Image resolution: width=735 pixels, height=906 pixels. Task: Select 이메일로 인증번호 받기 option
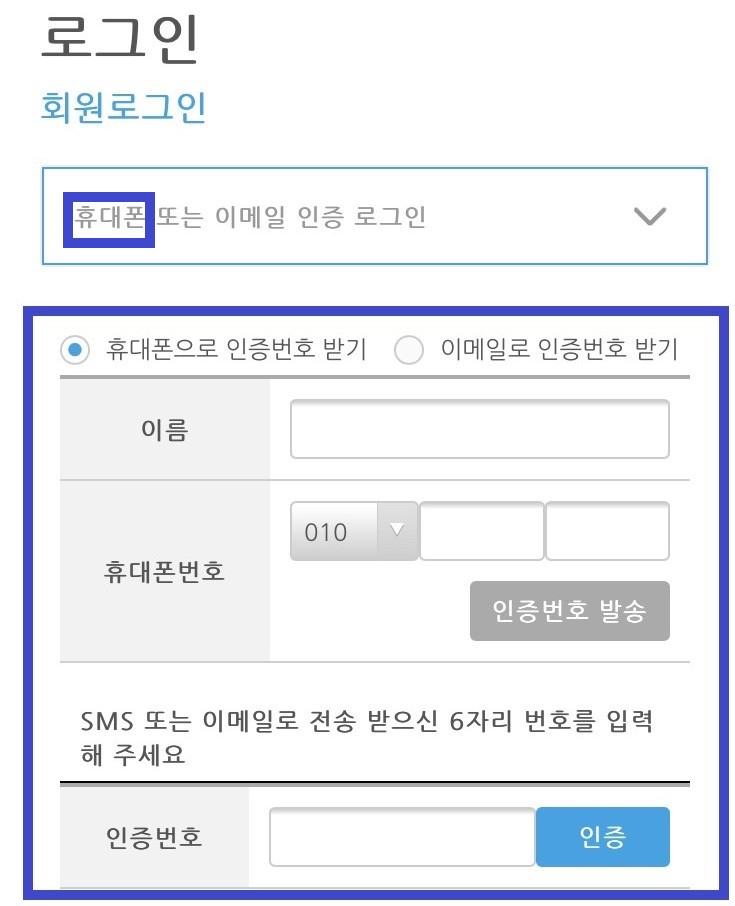tap(408, 350)
